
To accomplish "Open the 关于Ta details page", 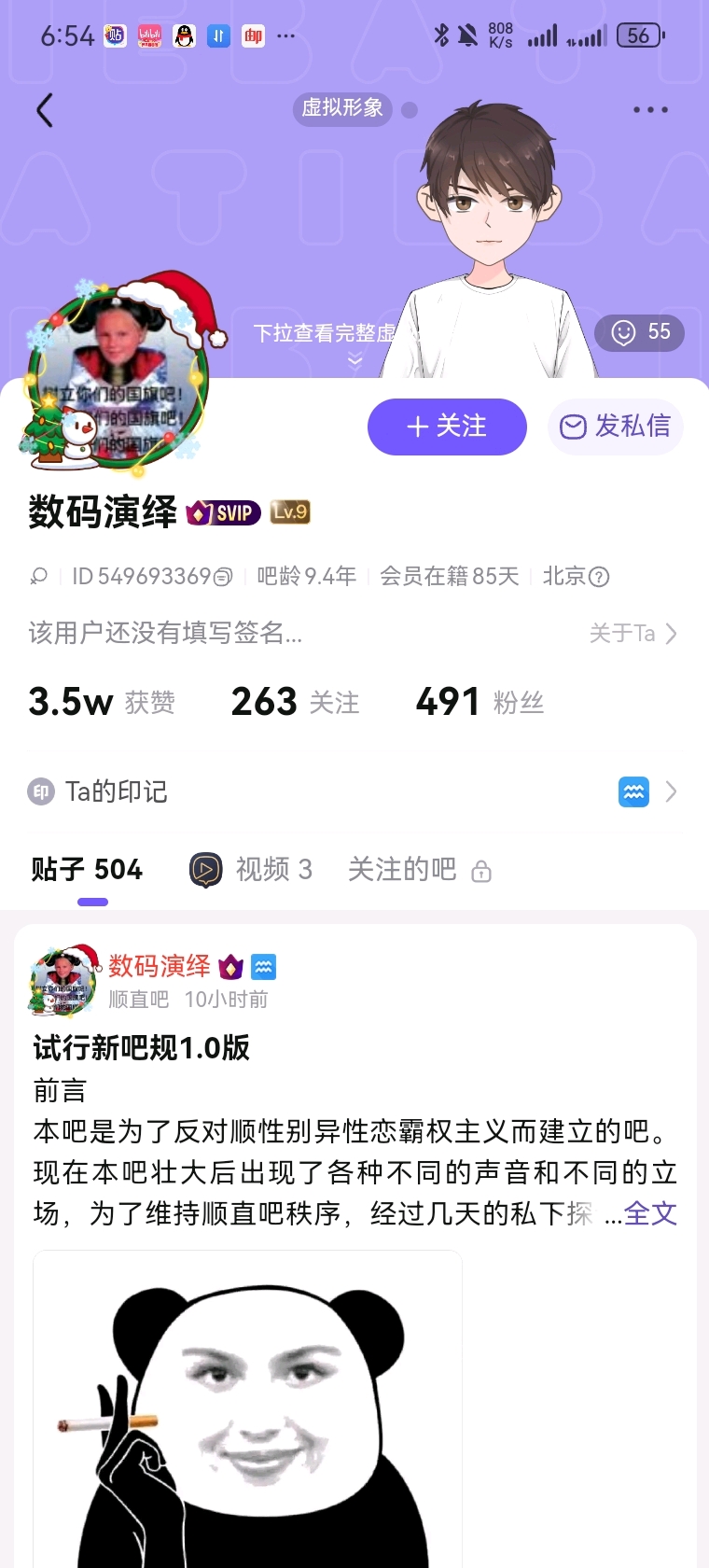I will click(x=633, y=634).
